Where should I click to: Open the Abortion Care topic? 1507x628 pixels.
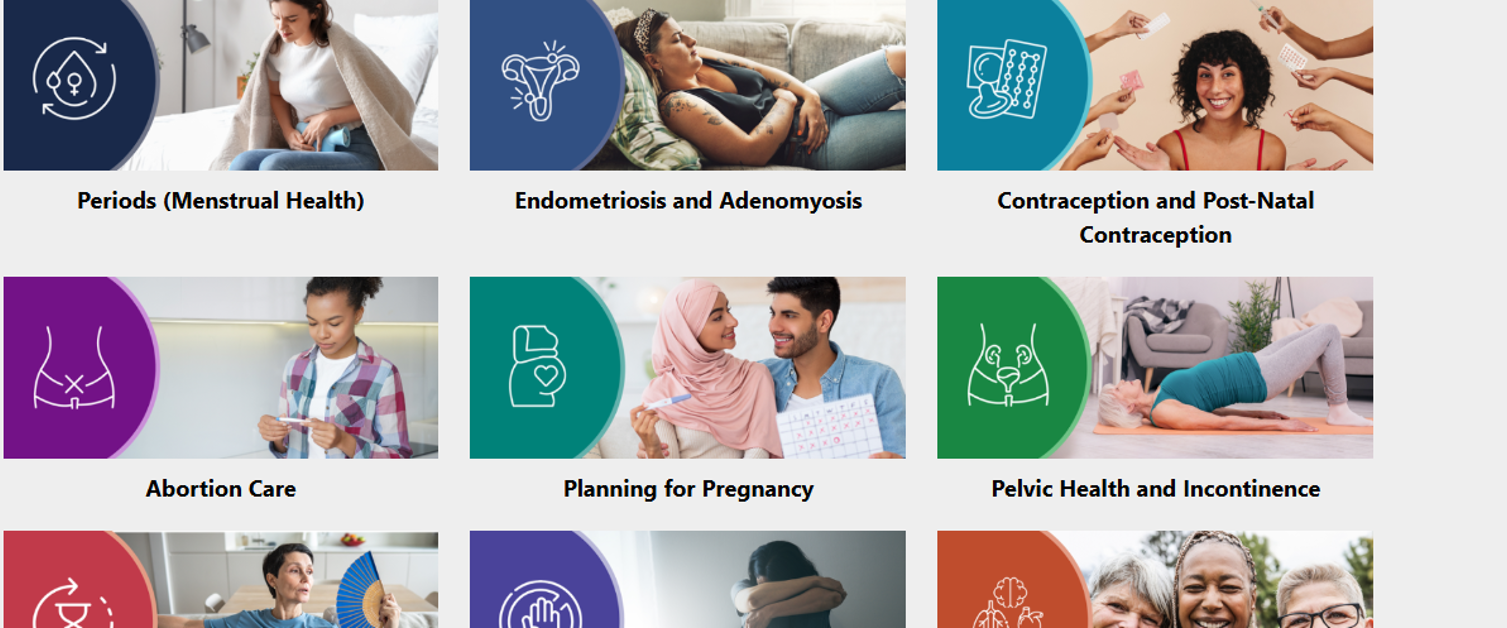(220, 489)
